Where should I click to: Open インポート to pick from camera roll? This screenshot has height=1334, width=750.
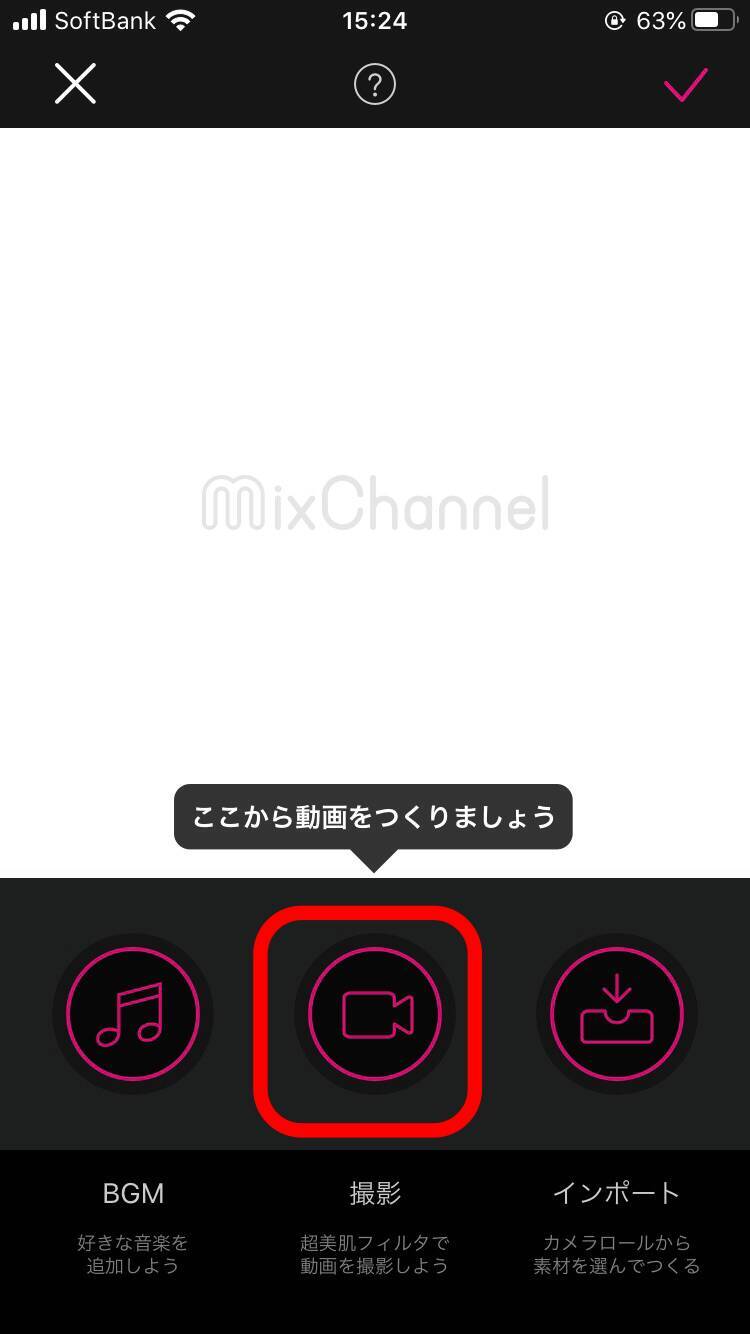617,1014
